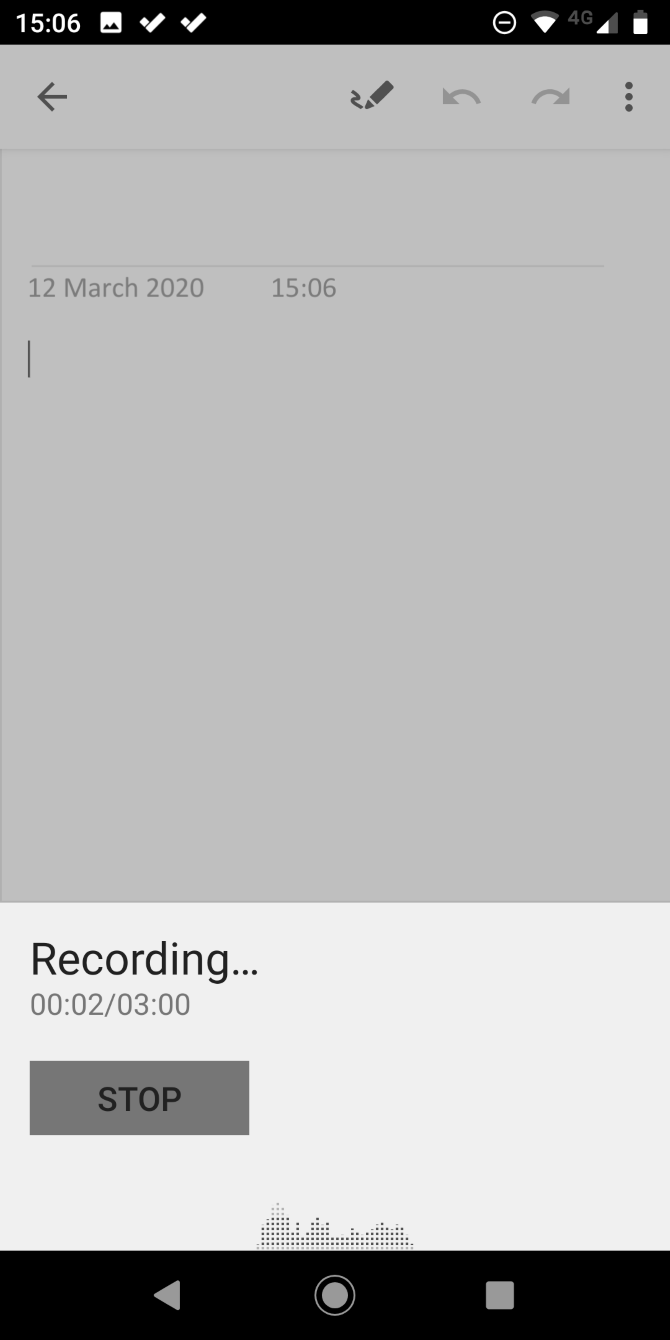Go to the home screen
670x1340 pixels.
[x=335, y=1295]
